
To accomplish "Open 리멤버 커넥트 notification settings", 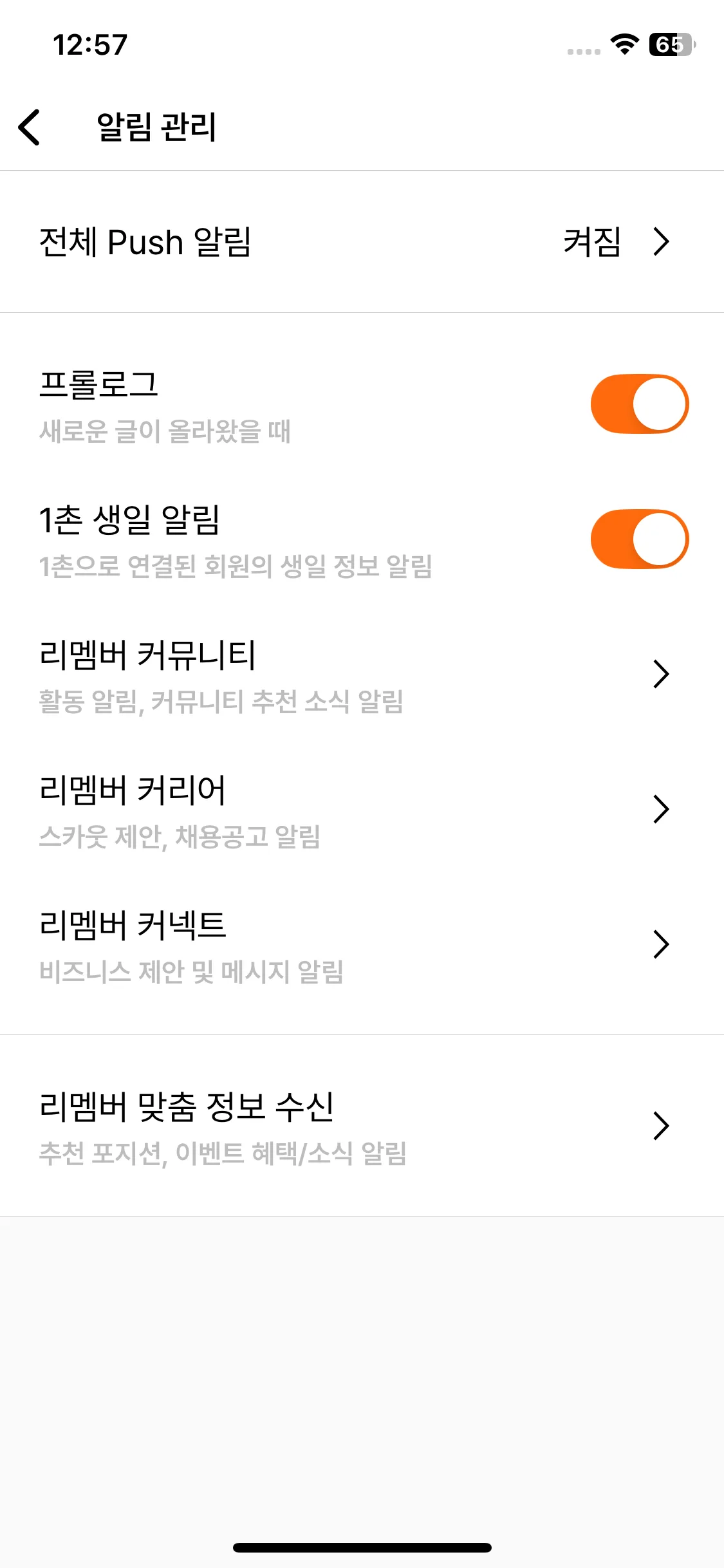I will point(362,945).
